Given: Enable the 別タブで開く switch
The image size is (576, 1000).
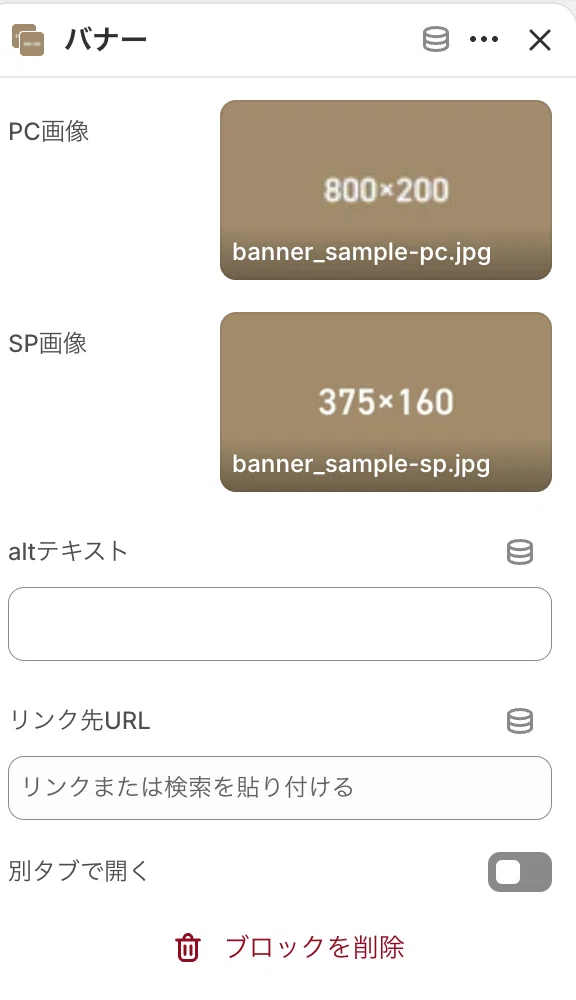Looking at the screenshot, I should coord(520,872).
